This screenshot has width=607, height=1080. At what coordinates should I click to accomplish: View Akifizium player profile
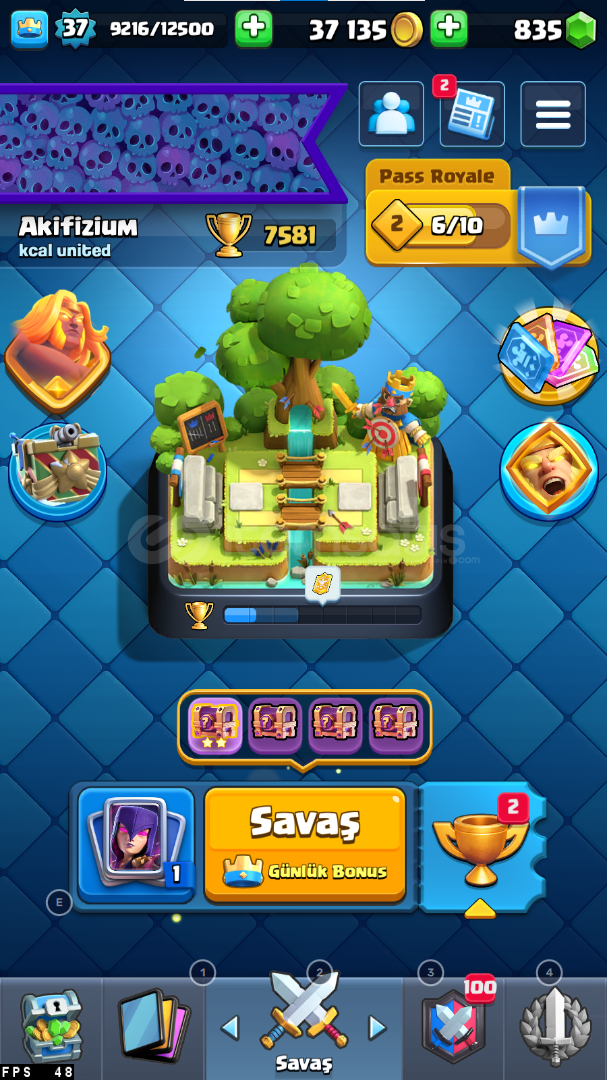pyautogui.click(x=78, y=235)
